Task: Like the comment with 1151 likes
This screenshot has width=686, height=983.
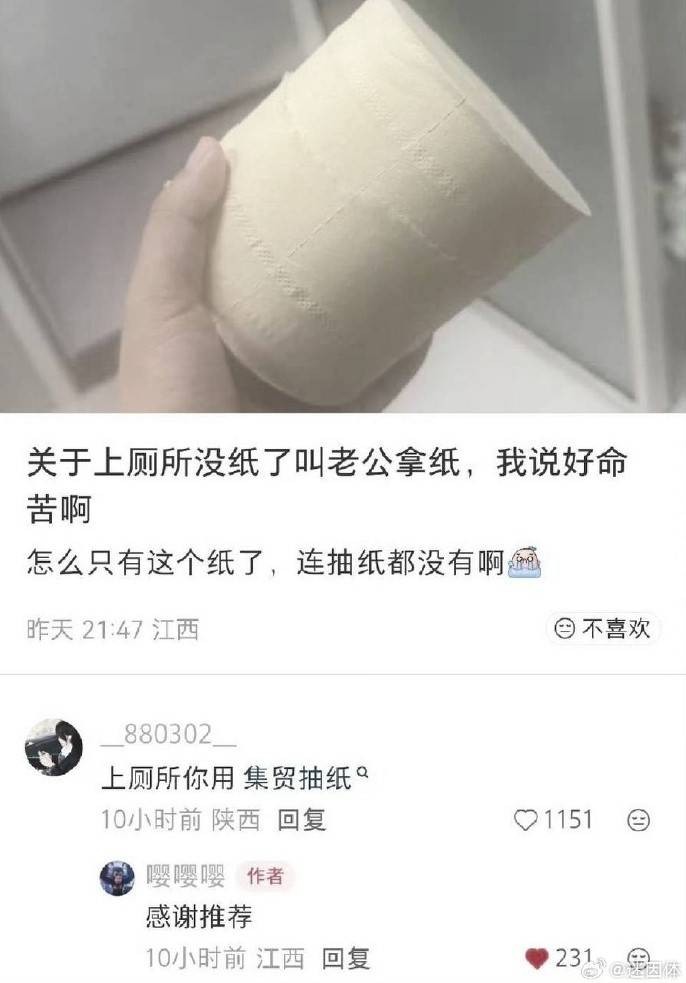Action: point(526,820)
